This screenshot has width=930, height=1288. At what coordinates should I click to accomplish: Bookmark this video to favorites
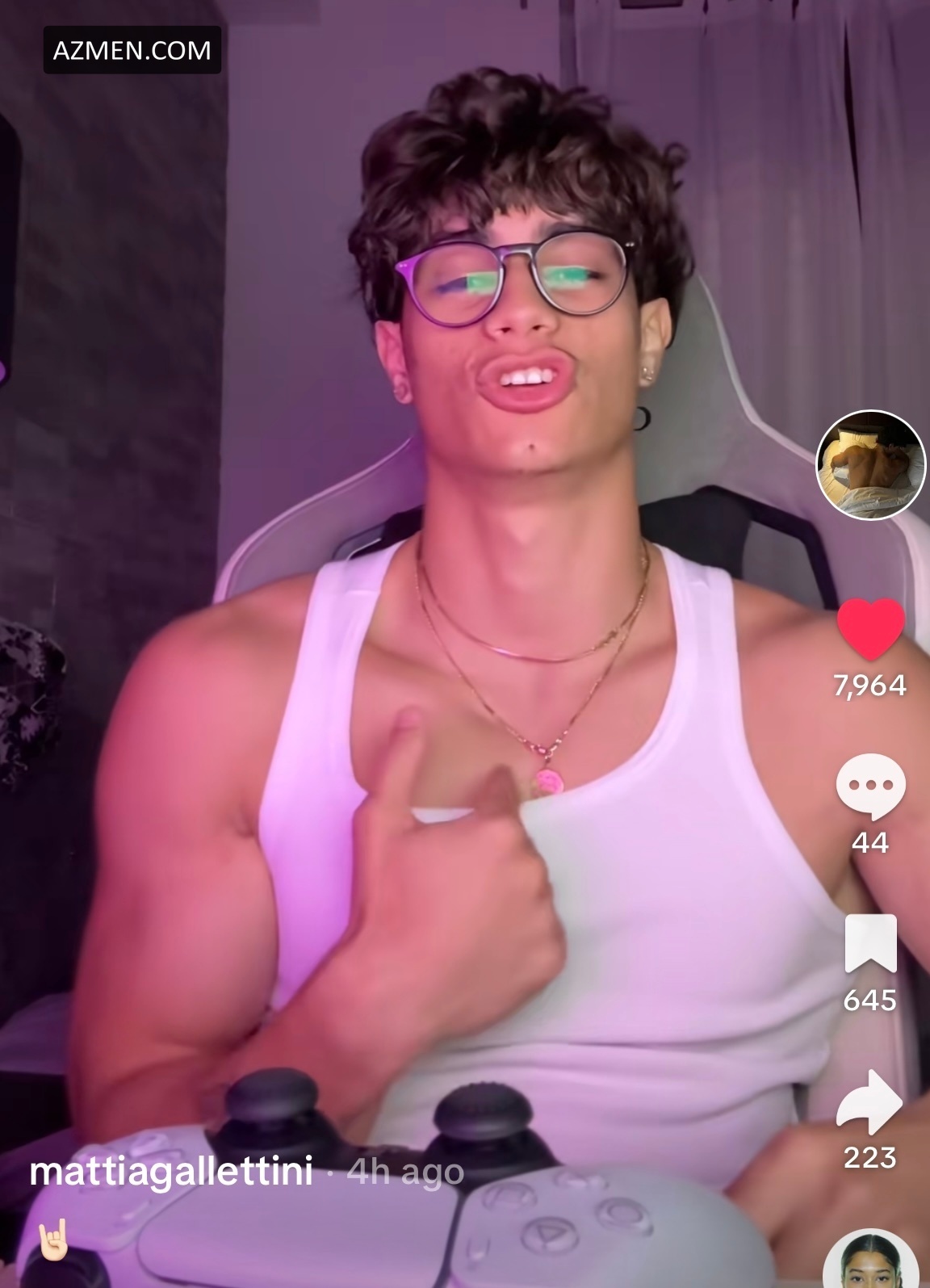coord(869,943)
